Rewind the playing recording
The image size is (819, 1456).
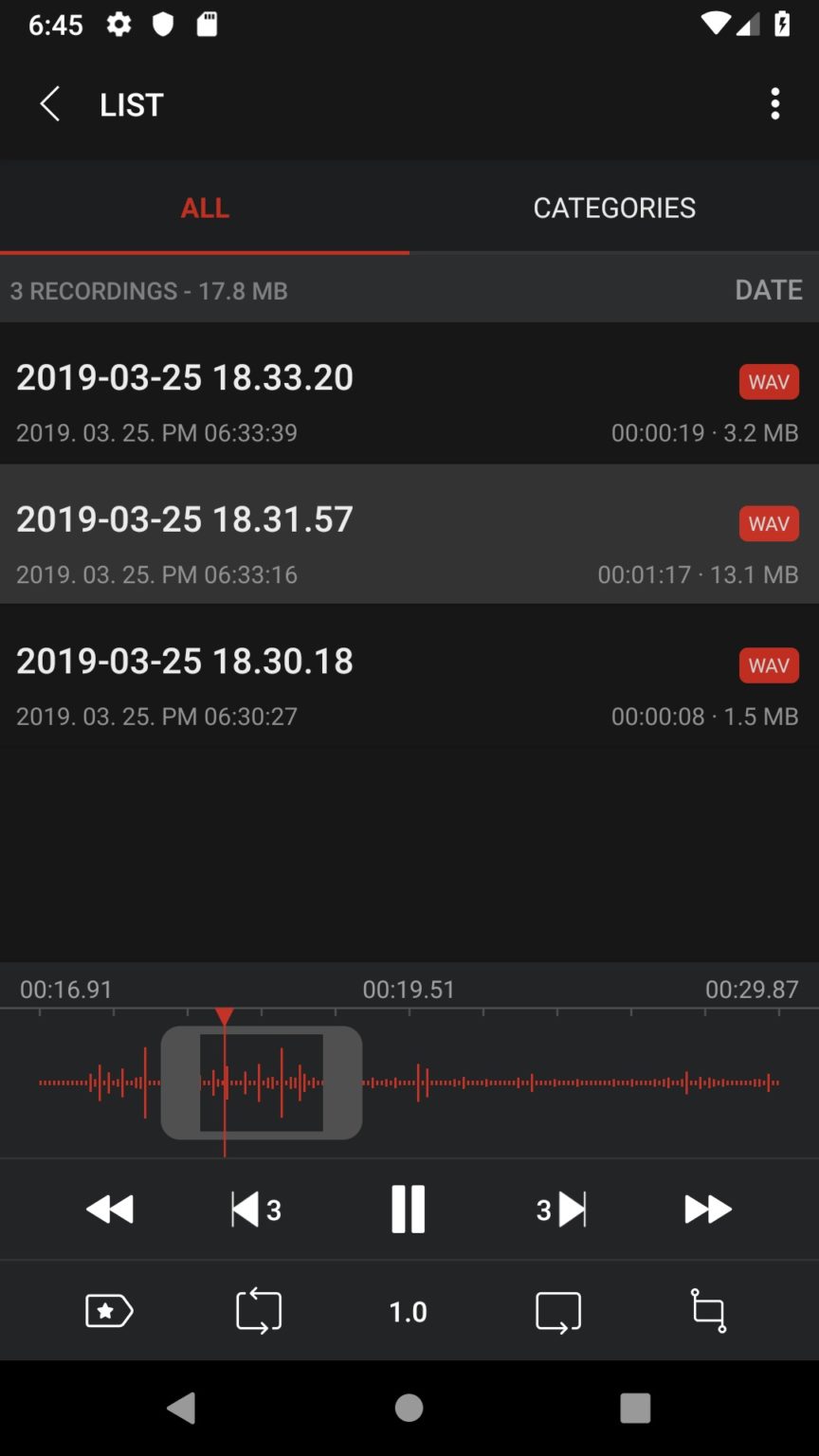click(x=109, y=1209)
